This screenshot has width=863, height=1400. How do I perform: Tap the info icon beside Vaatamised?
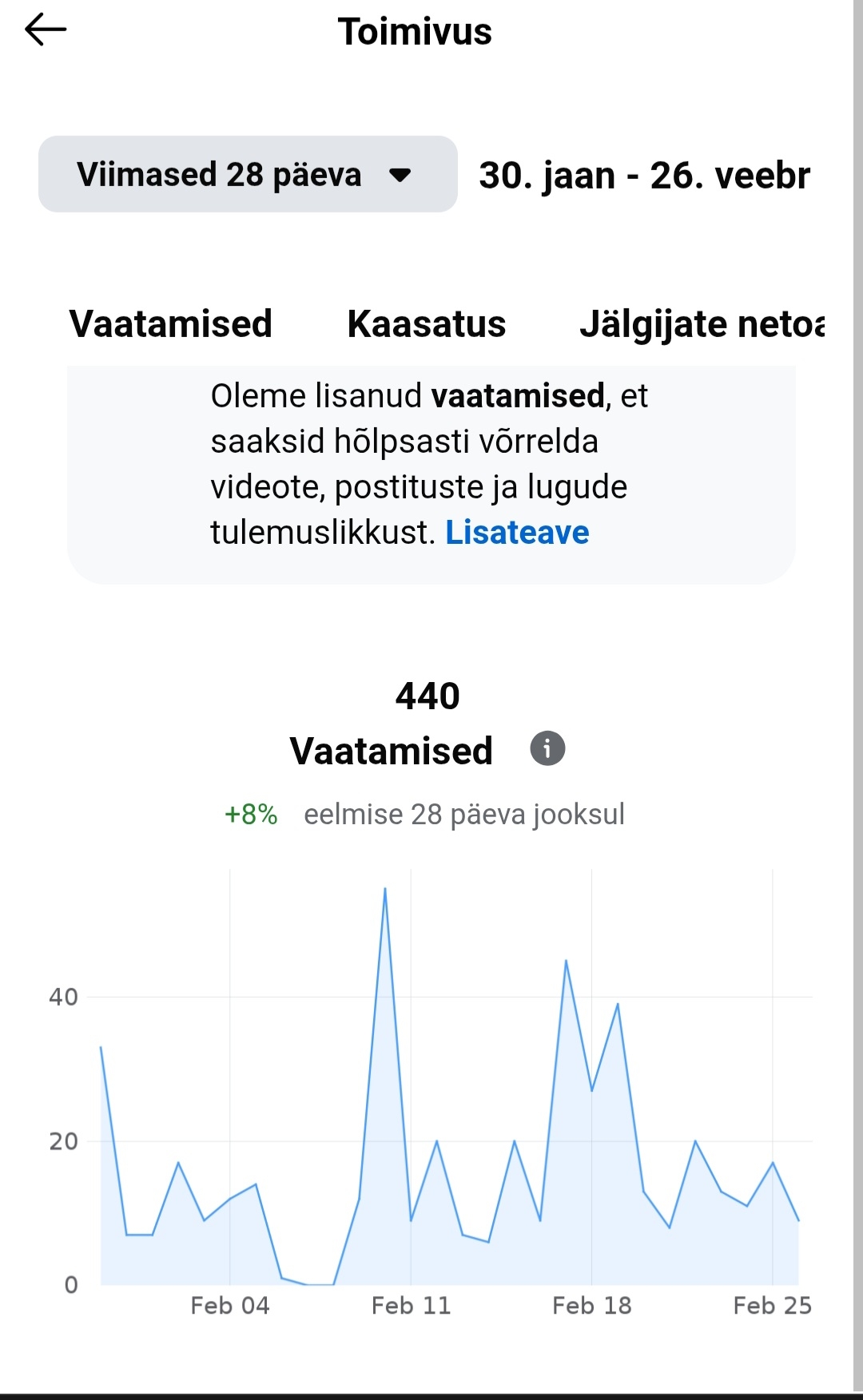point(547,749)
